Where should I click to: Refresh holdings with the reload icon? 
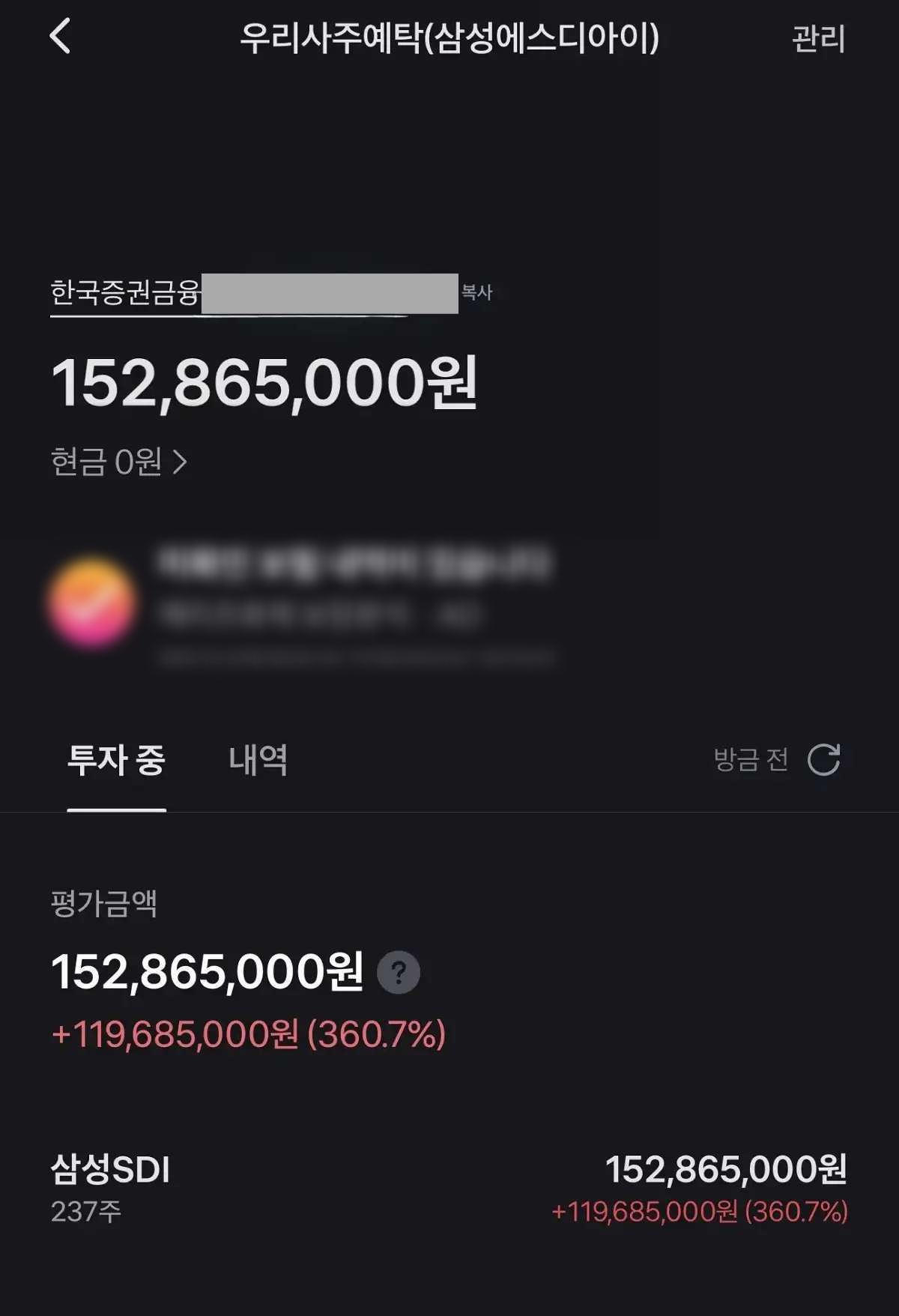point(823,760)
